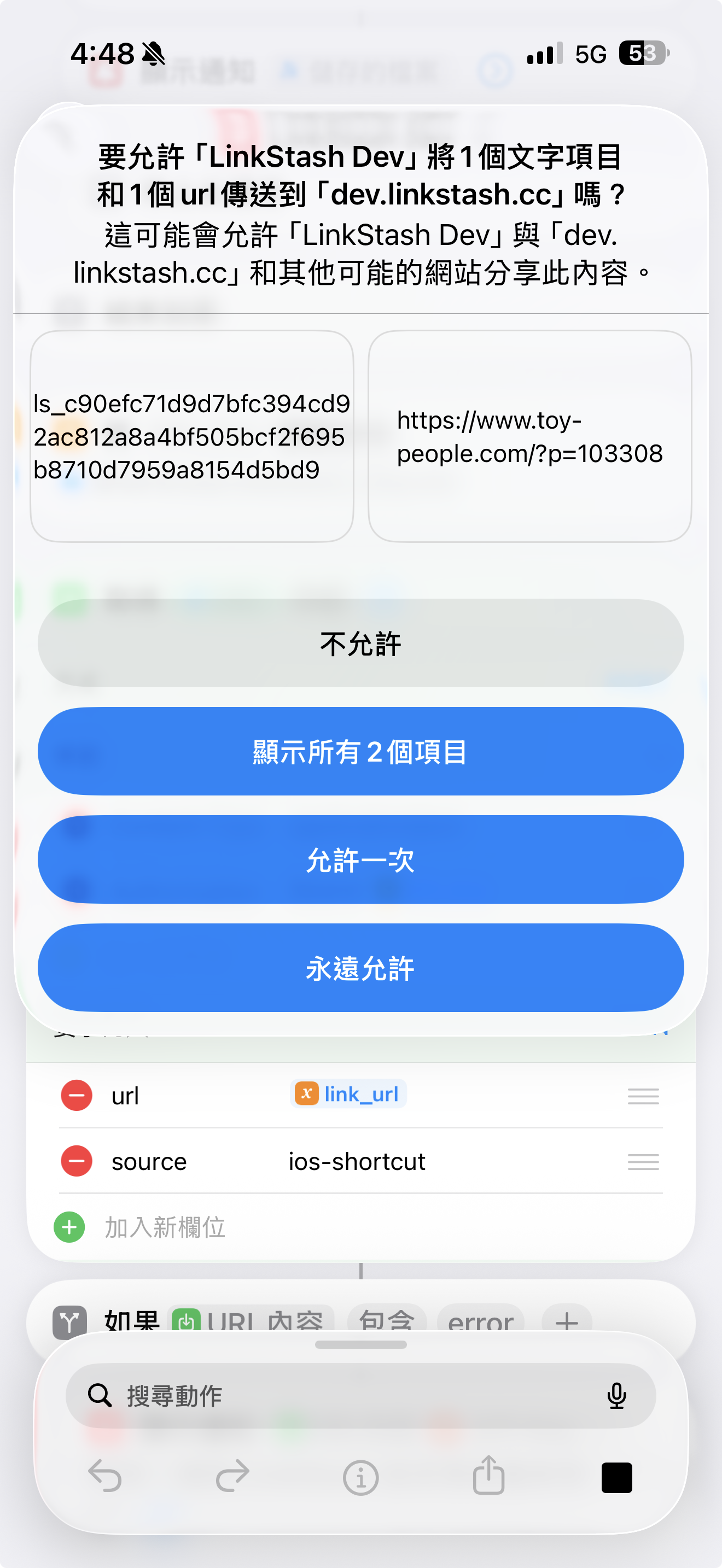Tap the green plus beside 加入新欄位

click(71, 1227)
